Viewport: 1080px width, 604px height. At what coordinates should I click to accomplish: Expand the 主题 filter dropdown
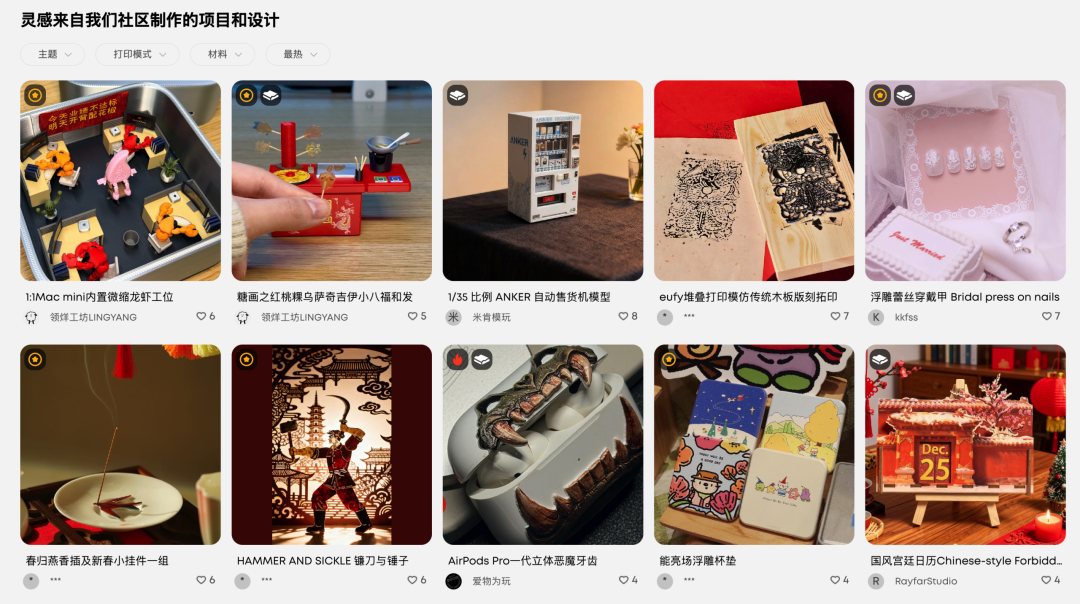(52, 54)
